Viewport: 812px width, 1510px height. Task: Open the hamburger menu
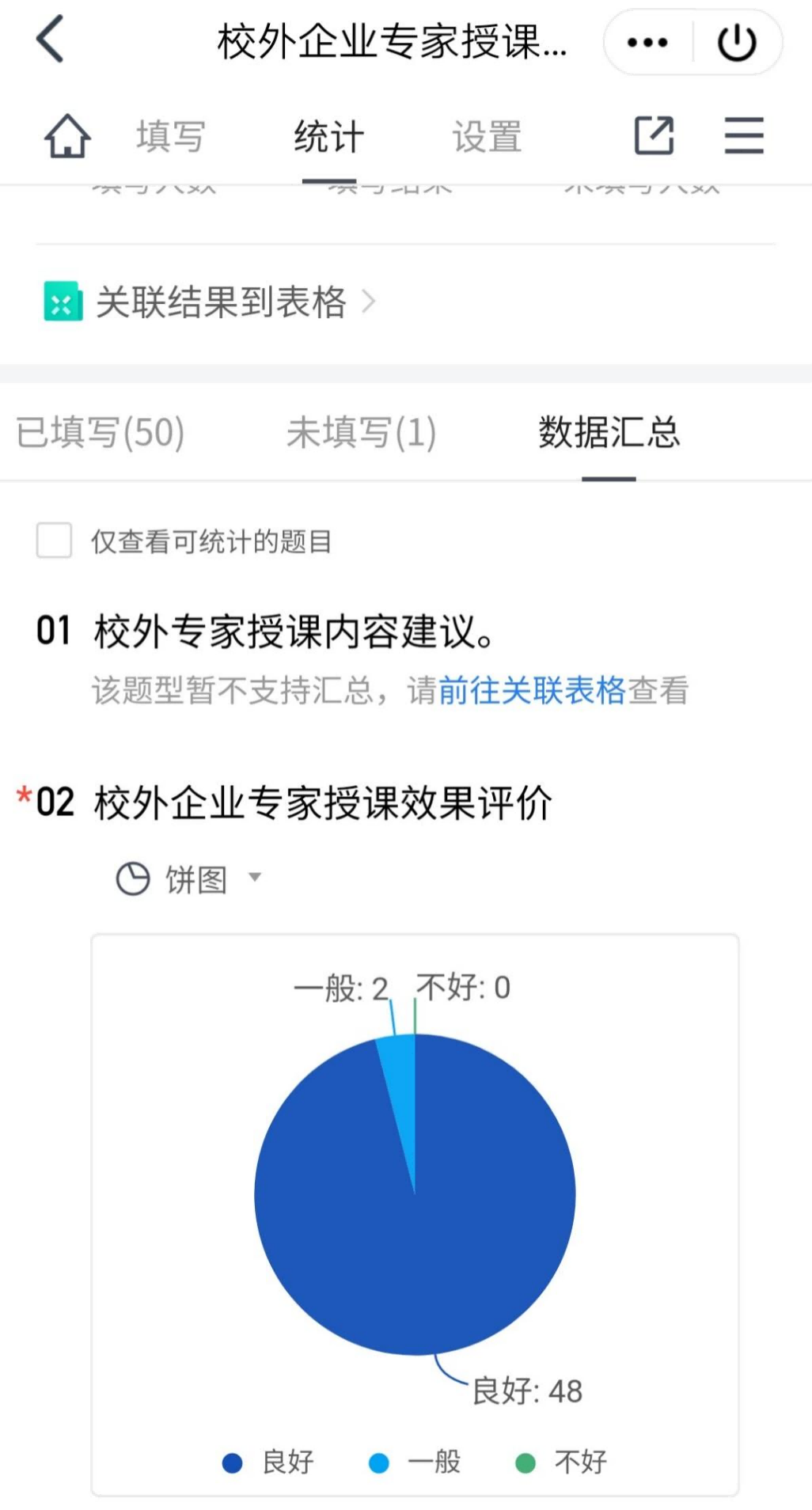(x=744, y=135)
